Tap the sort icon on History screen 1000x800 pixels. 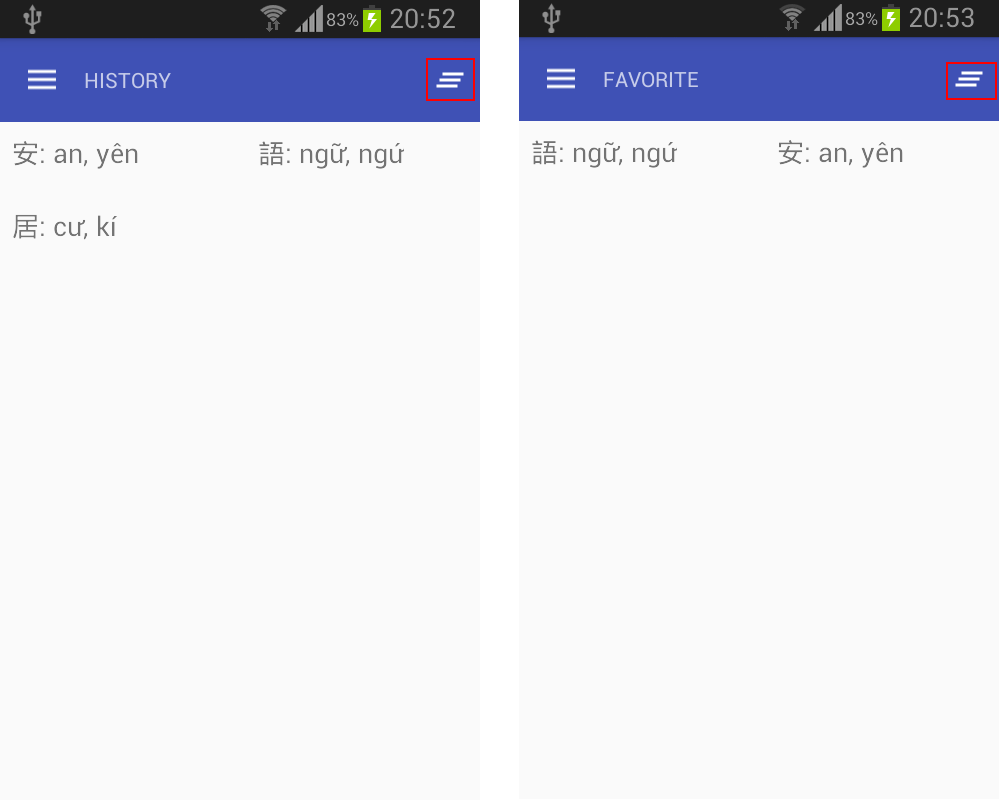[450, 80]
